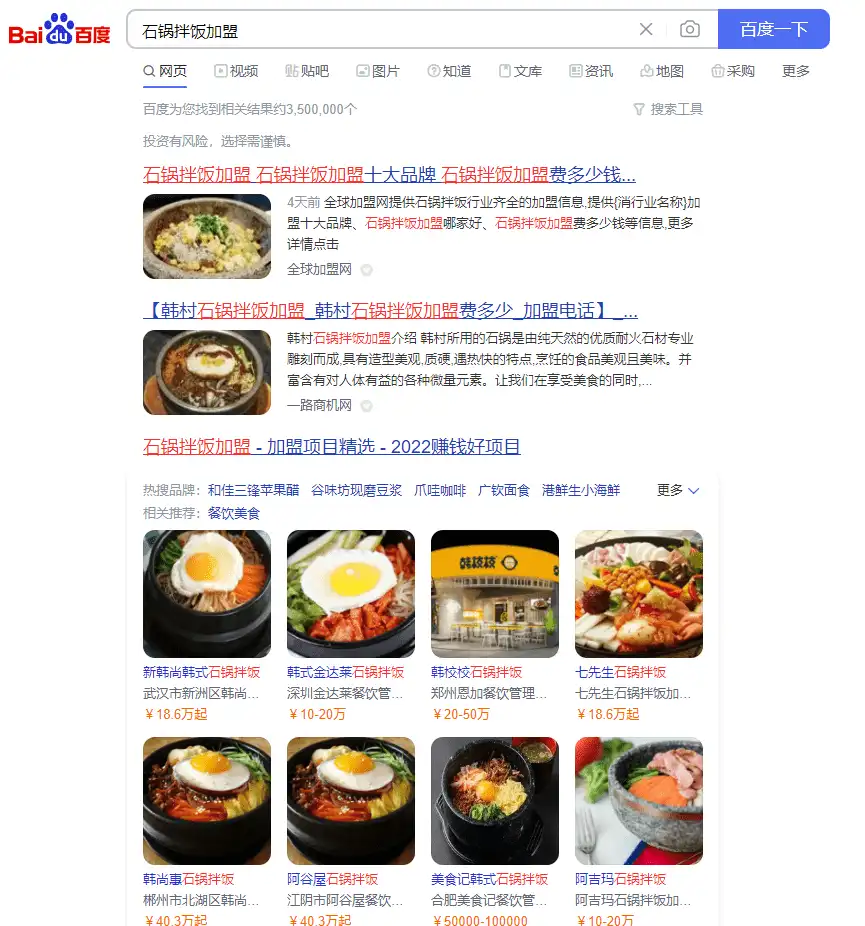Open 搜索工具 filter options
Image resolution: width=865 pixels, height=926 pixels.
[668, 109]
